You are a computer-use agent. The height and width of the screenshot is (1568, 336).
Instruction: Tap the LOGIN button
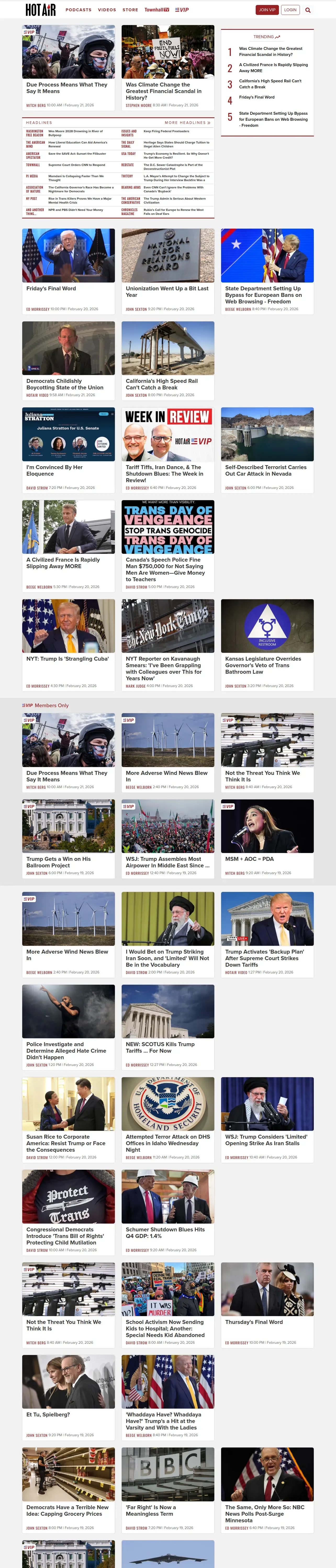tap(290, 10)
